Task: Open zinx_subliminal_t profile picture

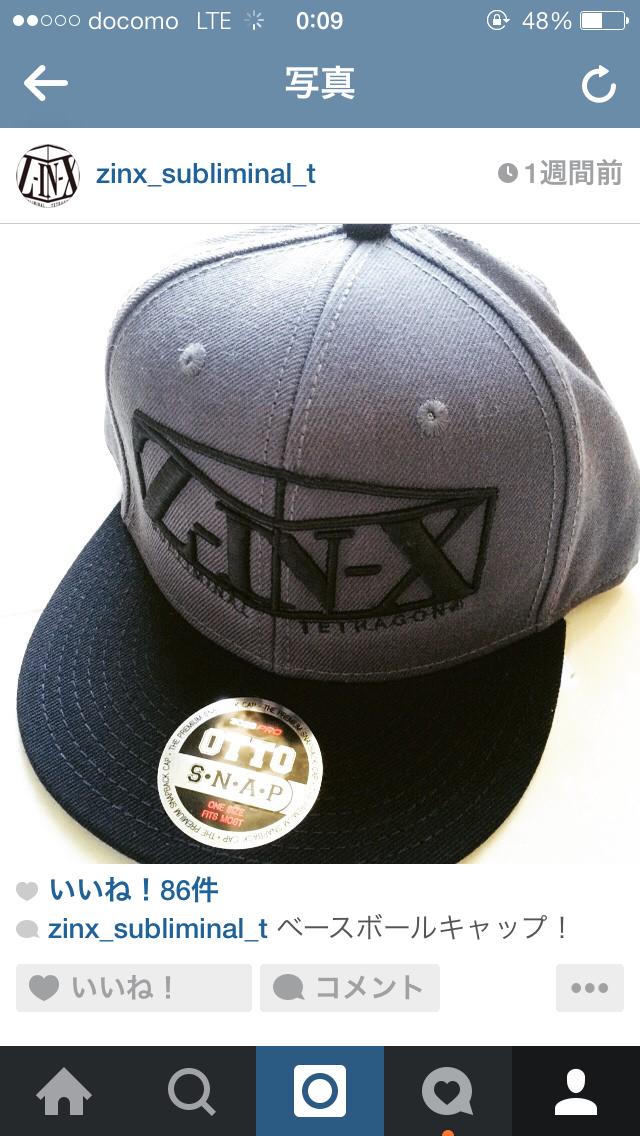Action: pos(48,175)
